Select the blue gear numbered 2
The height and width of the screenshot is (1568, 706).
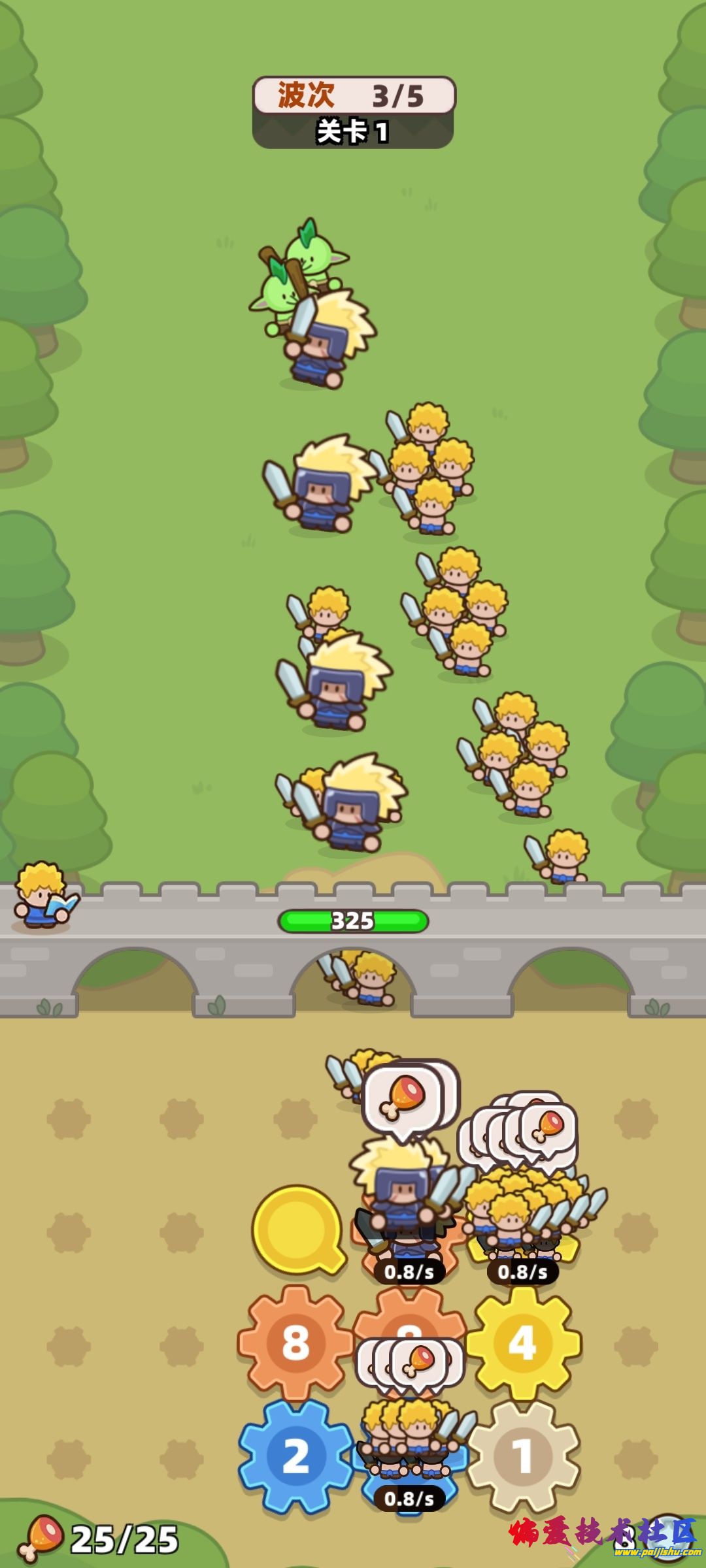(295, 1456)
